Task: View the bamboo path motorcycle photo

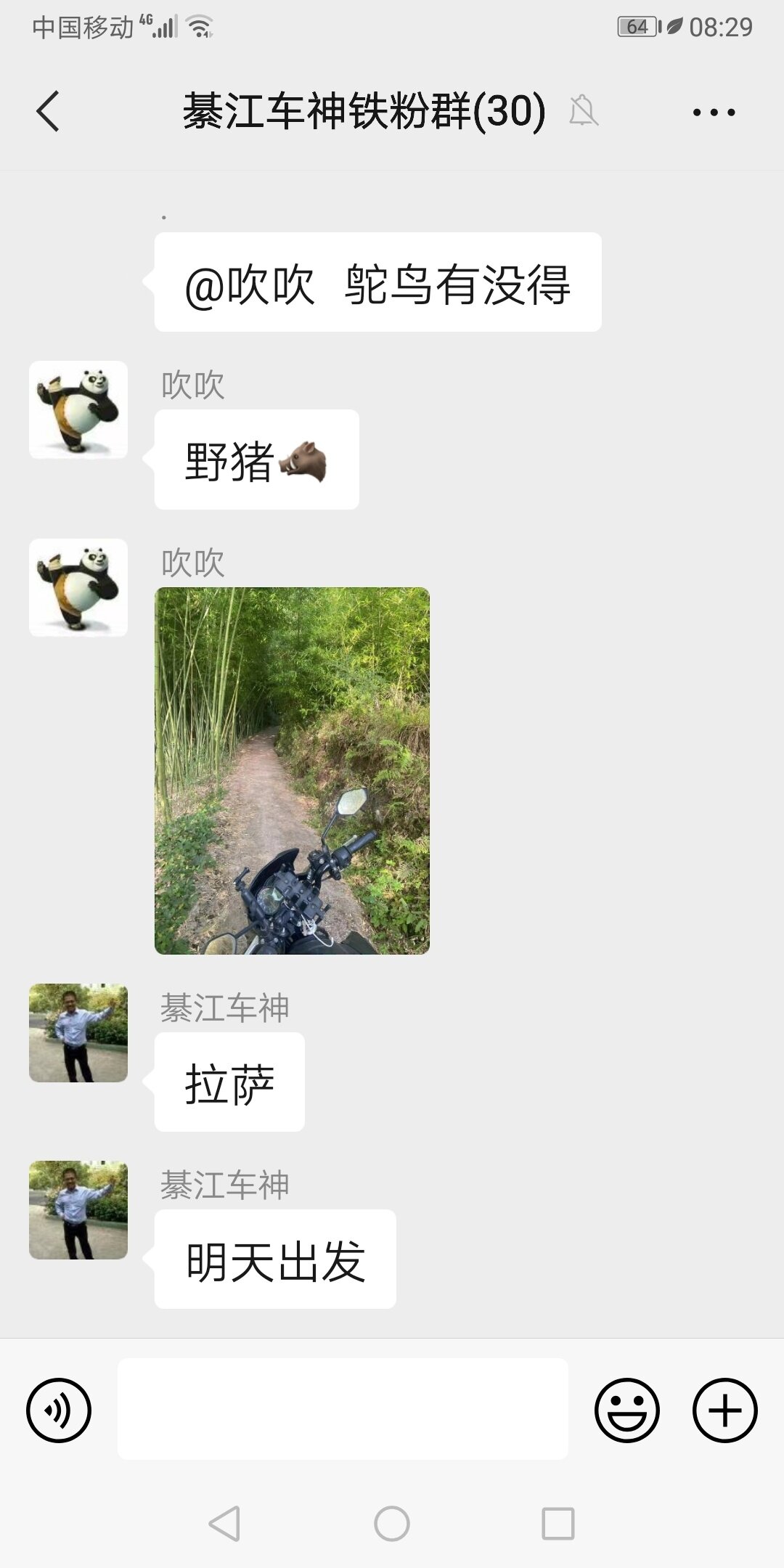Action: coord(292,770)
